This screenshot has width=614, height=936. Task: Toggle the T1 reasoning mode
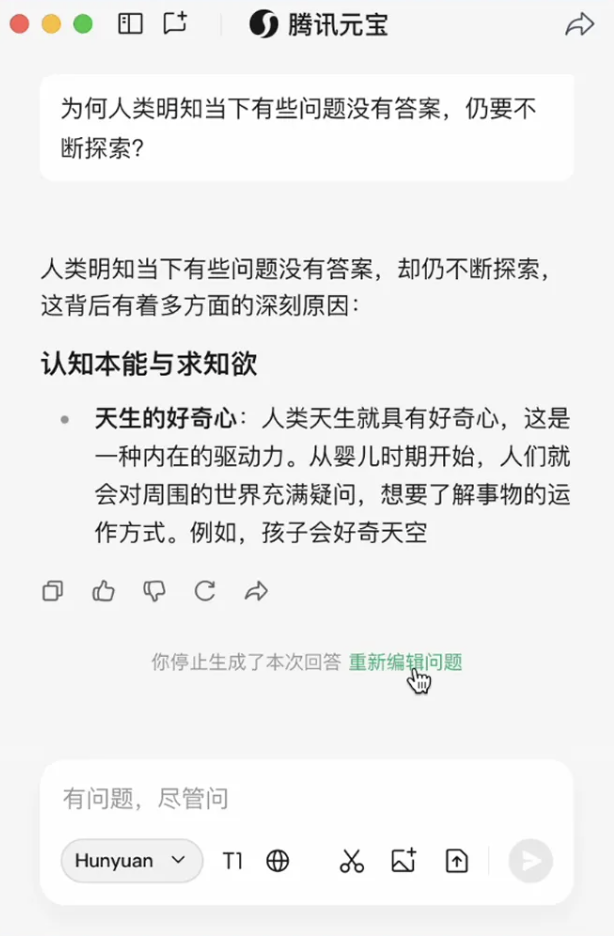[232, 860]
